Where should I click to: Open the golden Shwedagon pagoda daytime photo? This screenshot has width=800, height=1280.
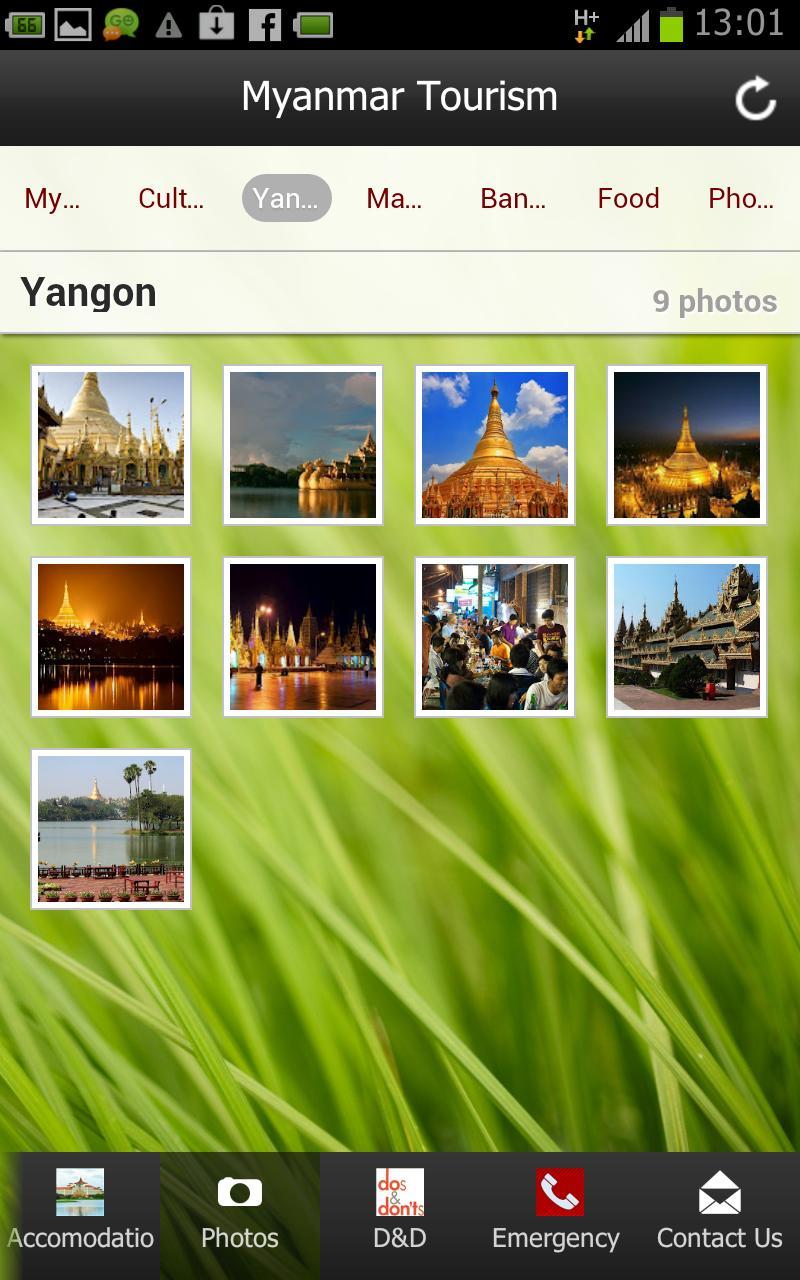[495, 445]
